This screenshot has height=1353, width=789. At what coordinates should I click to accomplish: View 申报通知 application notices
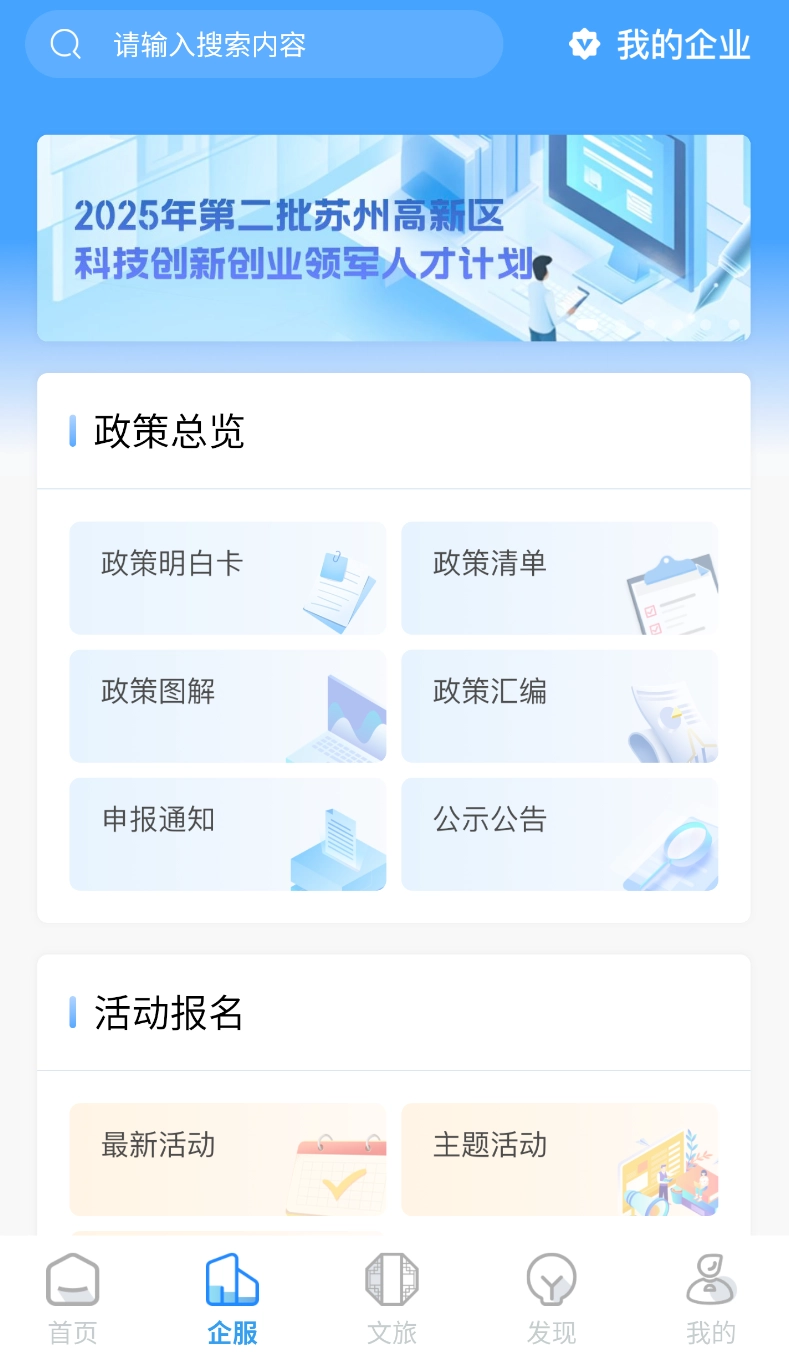pyautogui.click(x=227, y=834)
